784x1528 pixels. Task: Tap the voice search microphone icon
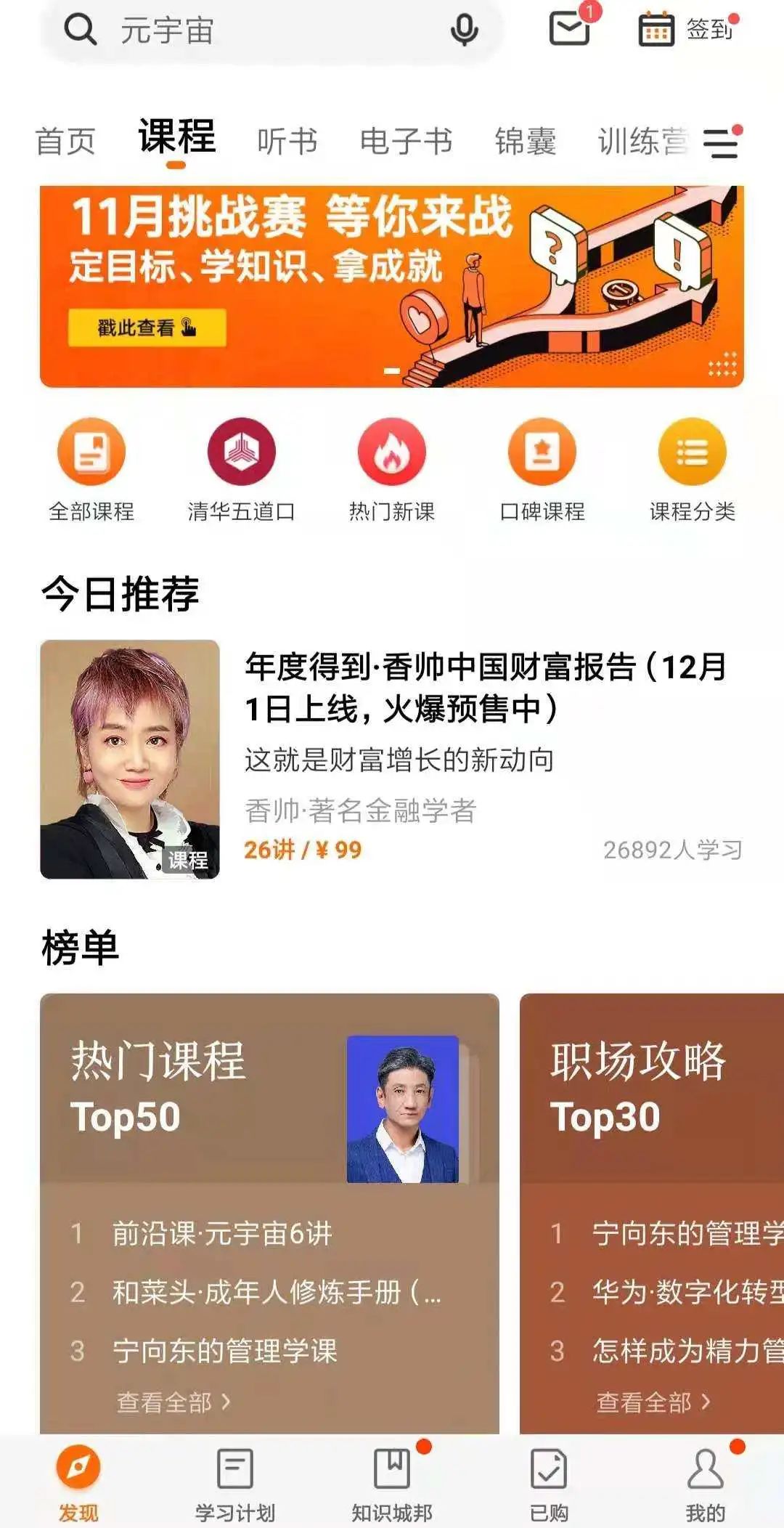(465, 30)
